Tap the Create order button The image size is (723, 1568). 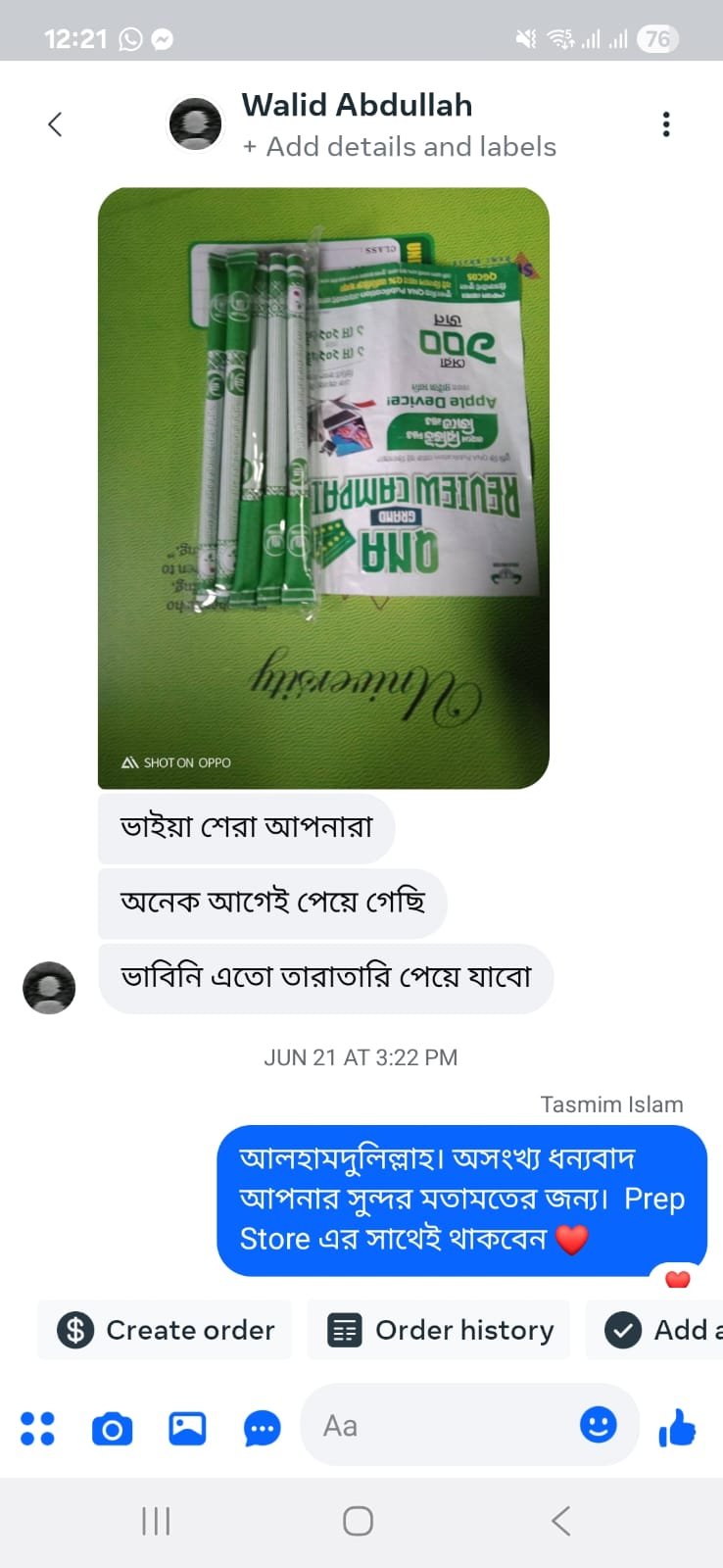[x=166, y=1330]
